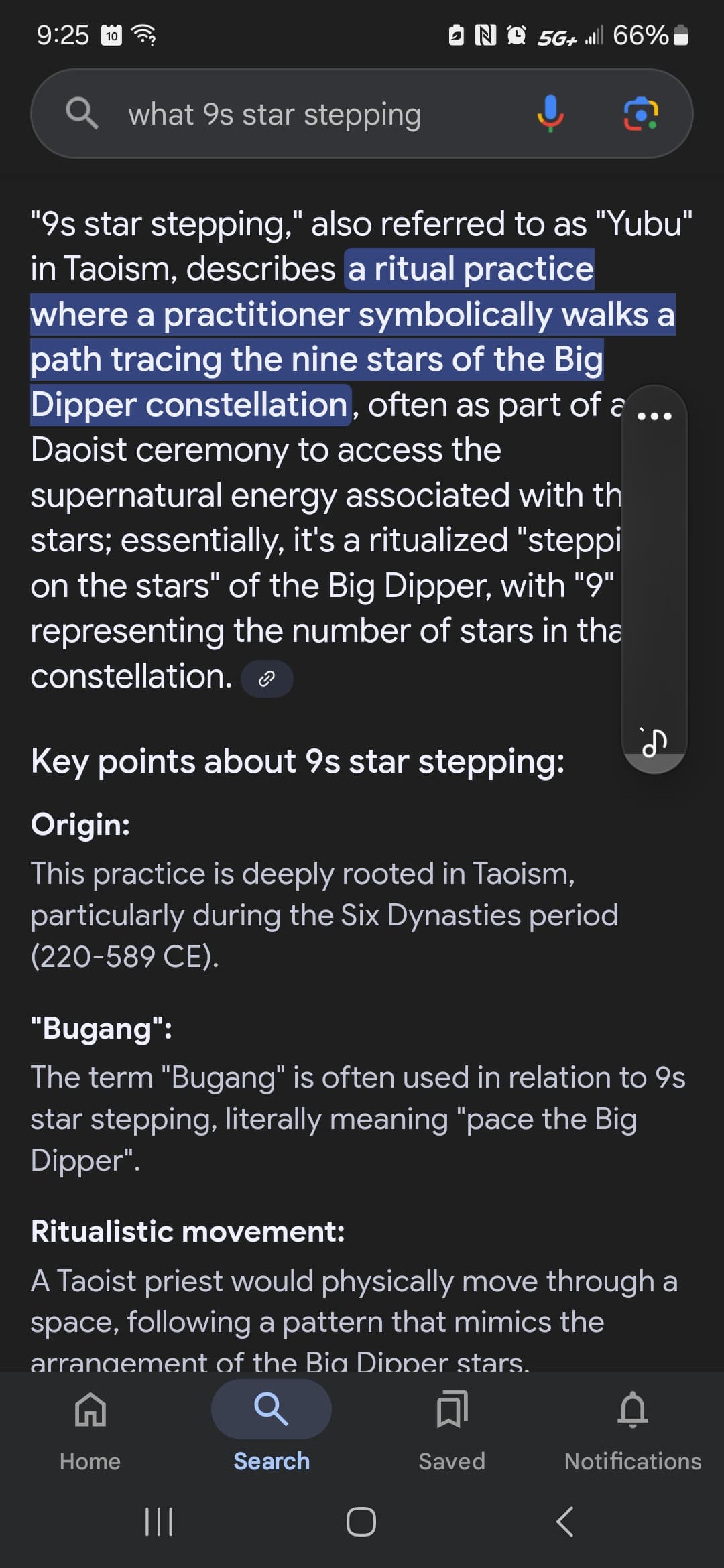Open the source link chip after 'constellation.'
Image resolution: width=724 pixels, height=1568 pixels.
click(x=267, y=679)
